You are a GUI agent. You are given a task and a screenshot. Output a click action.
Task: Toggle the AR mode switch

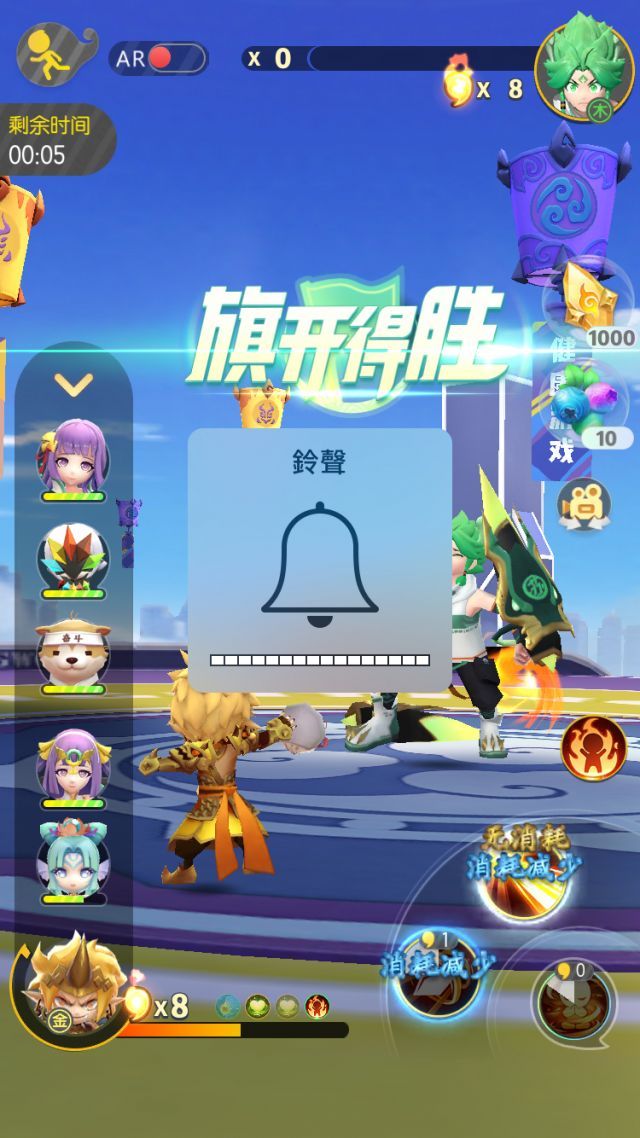(x=158, y=58)
